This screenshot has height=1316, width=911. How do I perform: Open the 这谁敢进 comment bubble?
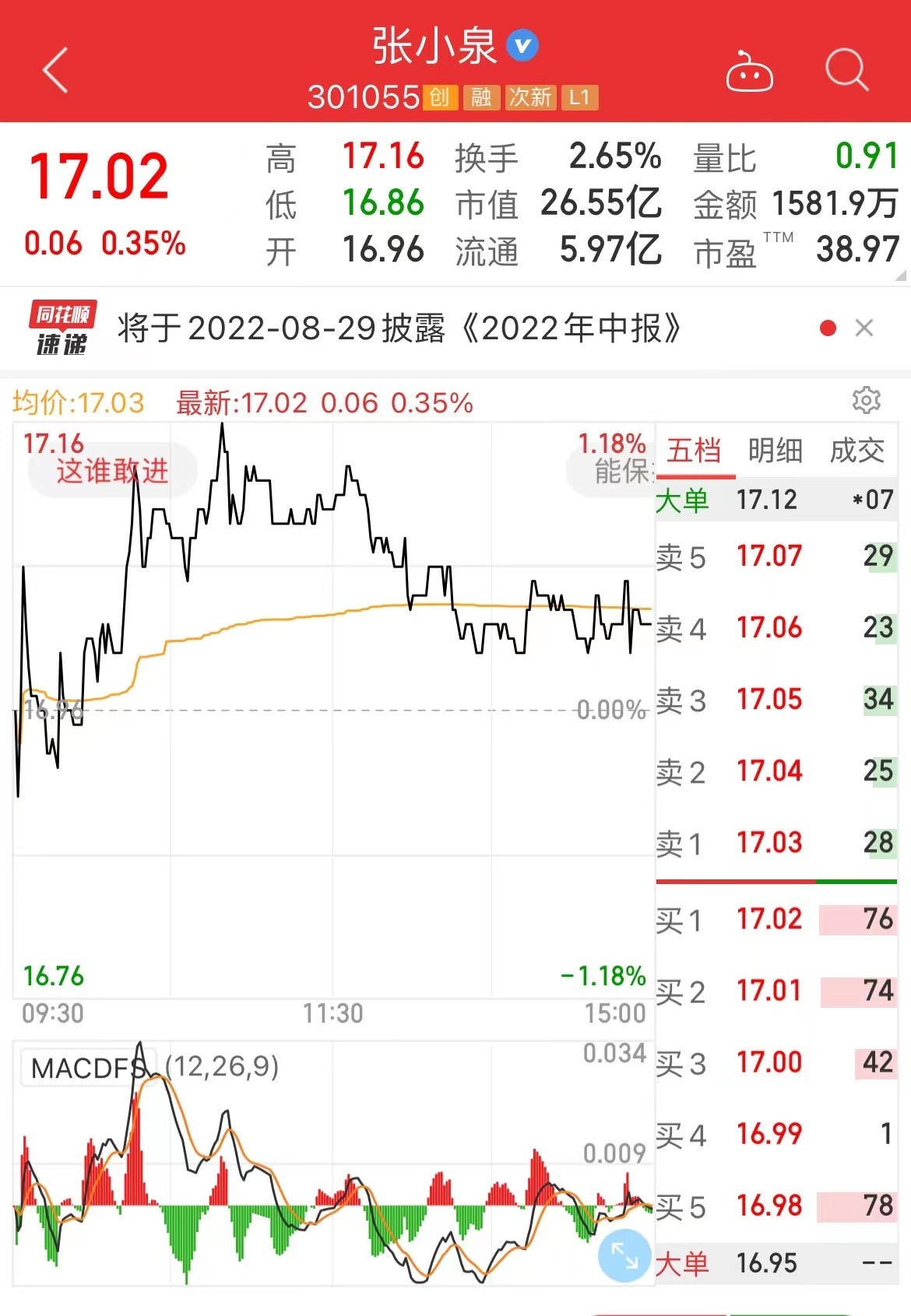pyautogui.click(x=112, y=471)
